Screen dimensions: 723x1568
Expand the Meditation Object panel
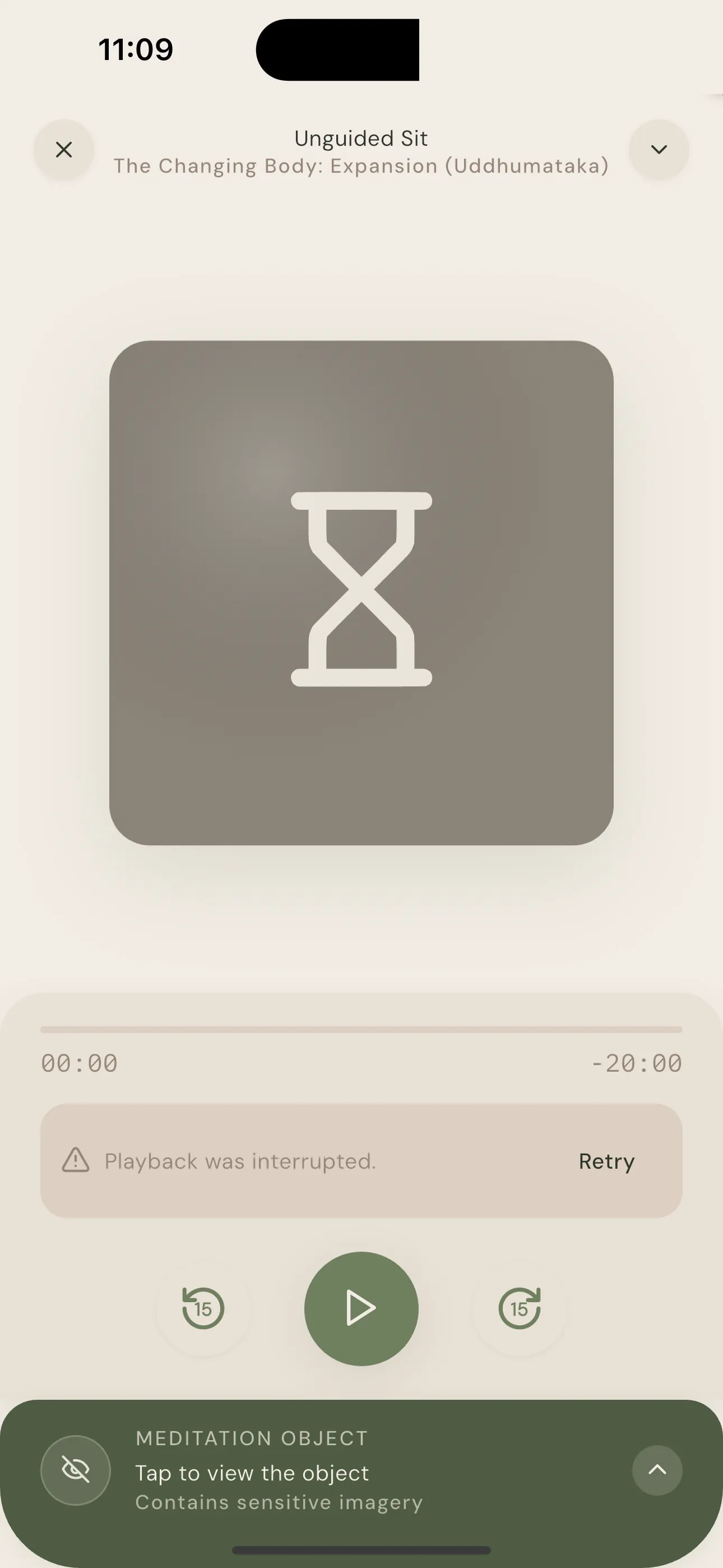pos(657,1470)
